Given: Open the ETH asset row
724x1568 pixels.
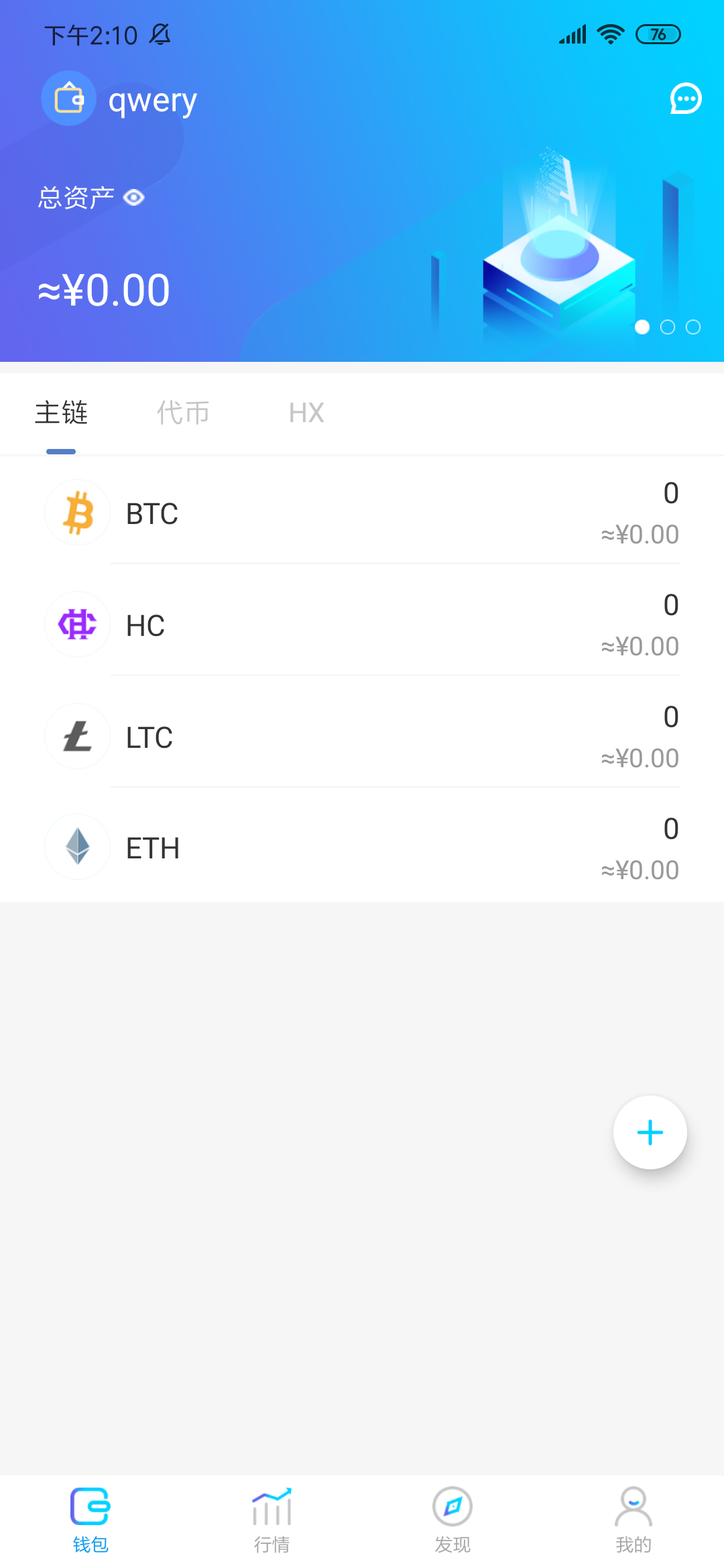Looking at the screenshot, I should click(x=362, y=847).
